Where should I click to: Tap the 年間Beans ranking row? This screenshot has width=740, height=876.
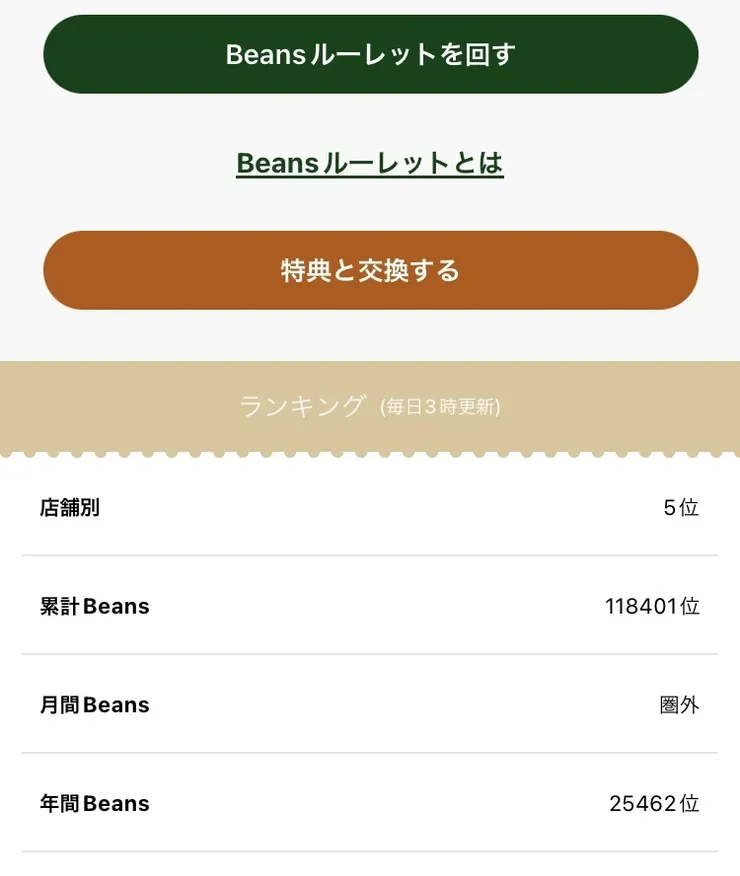(370, 803)
